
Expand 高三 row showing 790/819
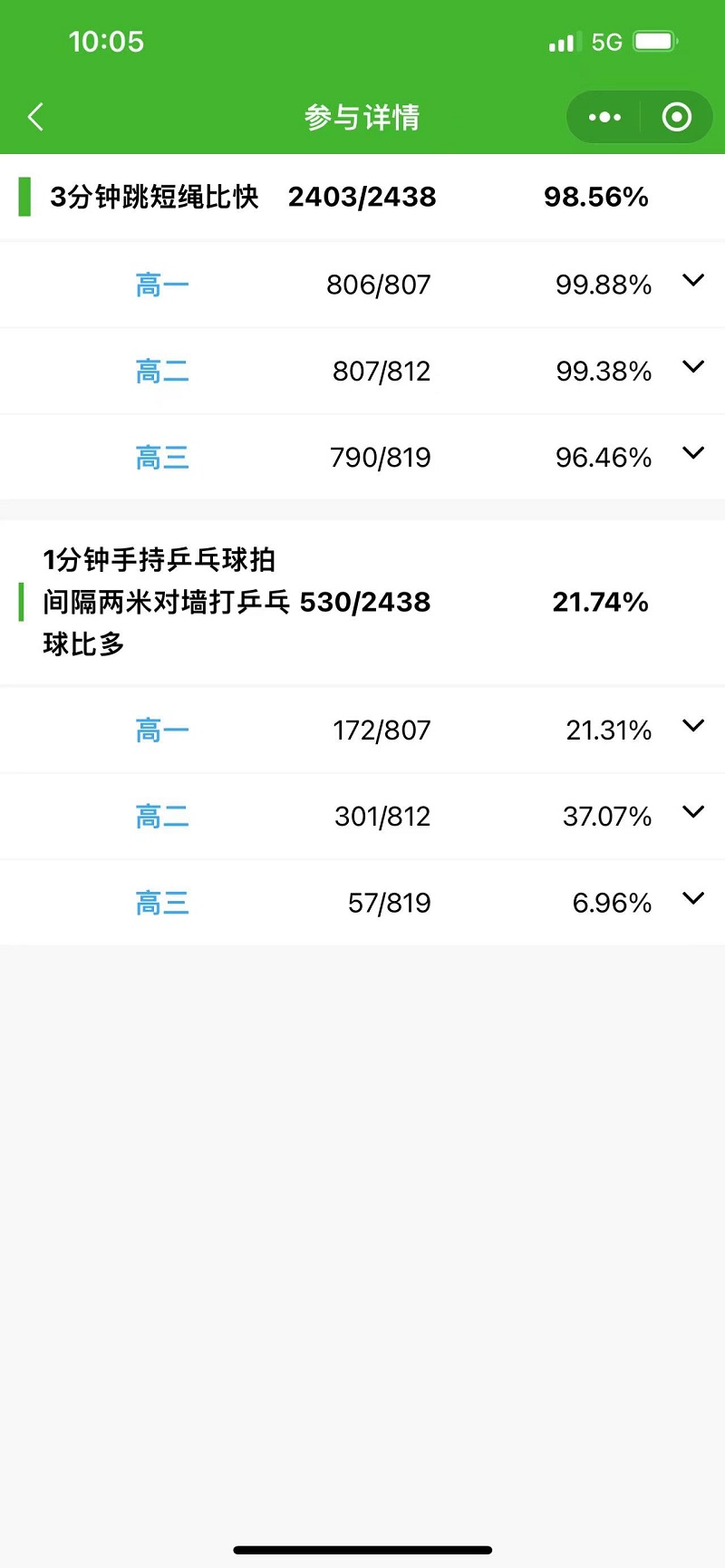click(x=693, y=452)
